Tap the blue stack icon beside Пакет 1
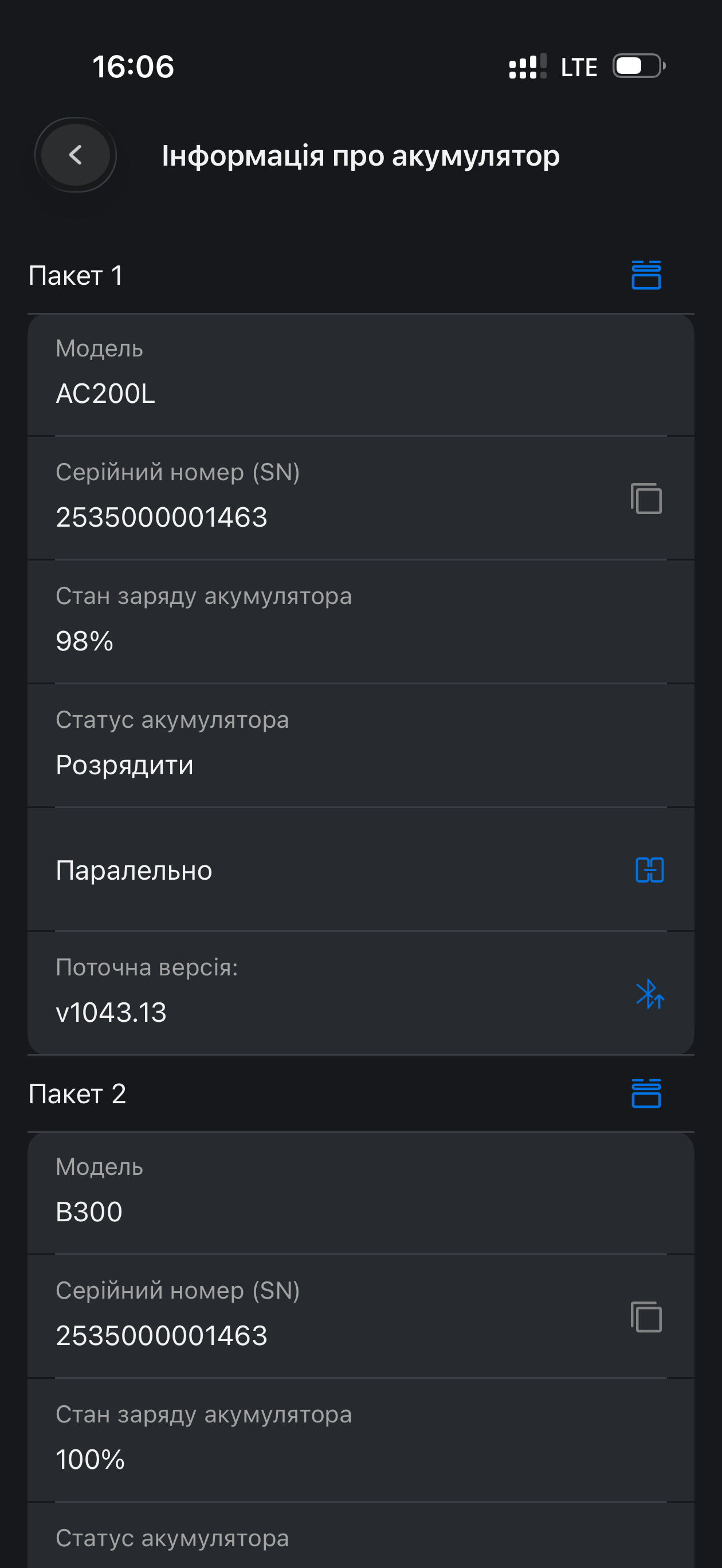 pyautogui.click(x=646, y=275)
